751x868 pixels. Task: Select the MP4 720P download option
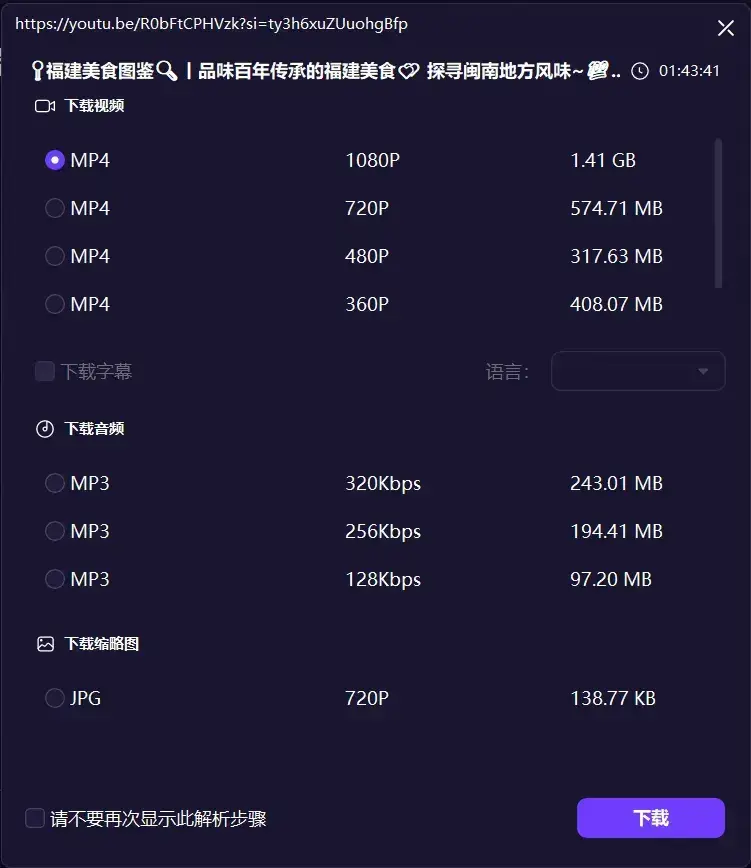[55, 208]
